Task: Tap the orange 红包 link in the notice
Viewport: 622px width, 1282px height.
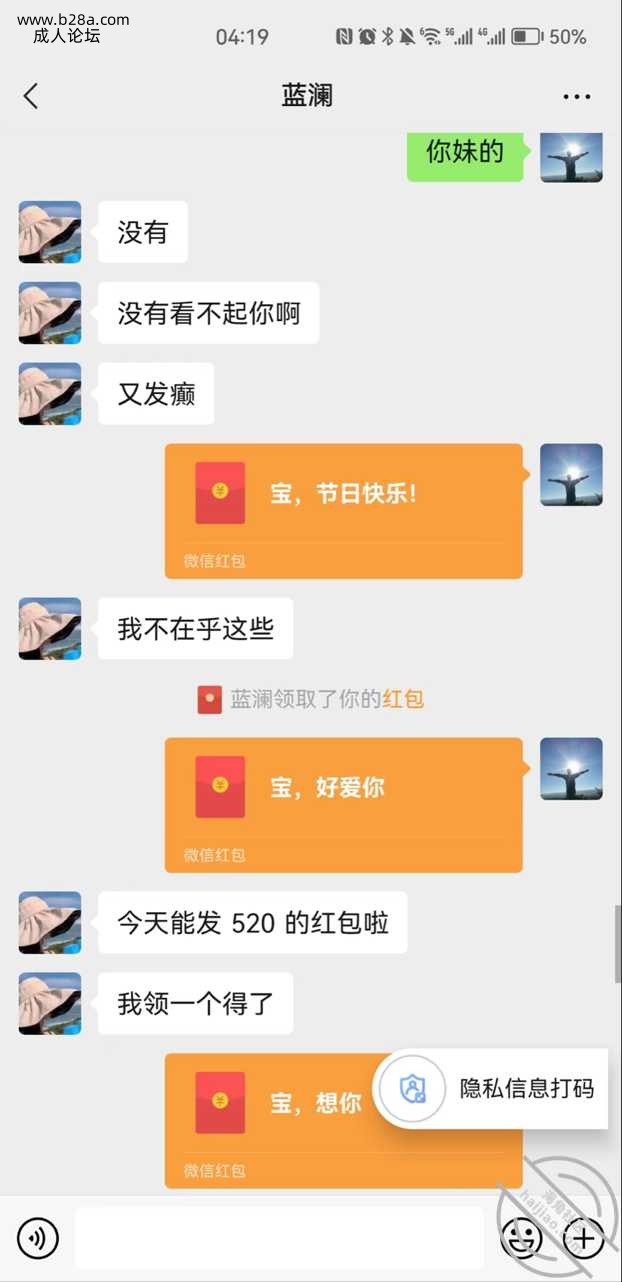Action: click(403, 699)
